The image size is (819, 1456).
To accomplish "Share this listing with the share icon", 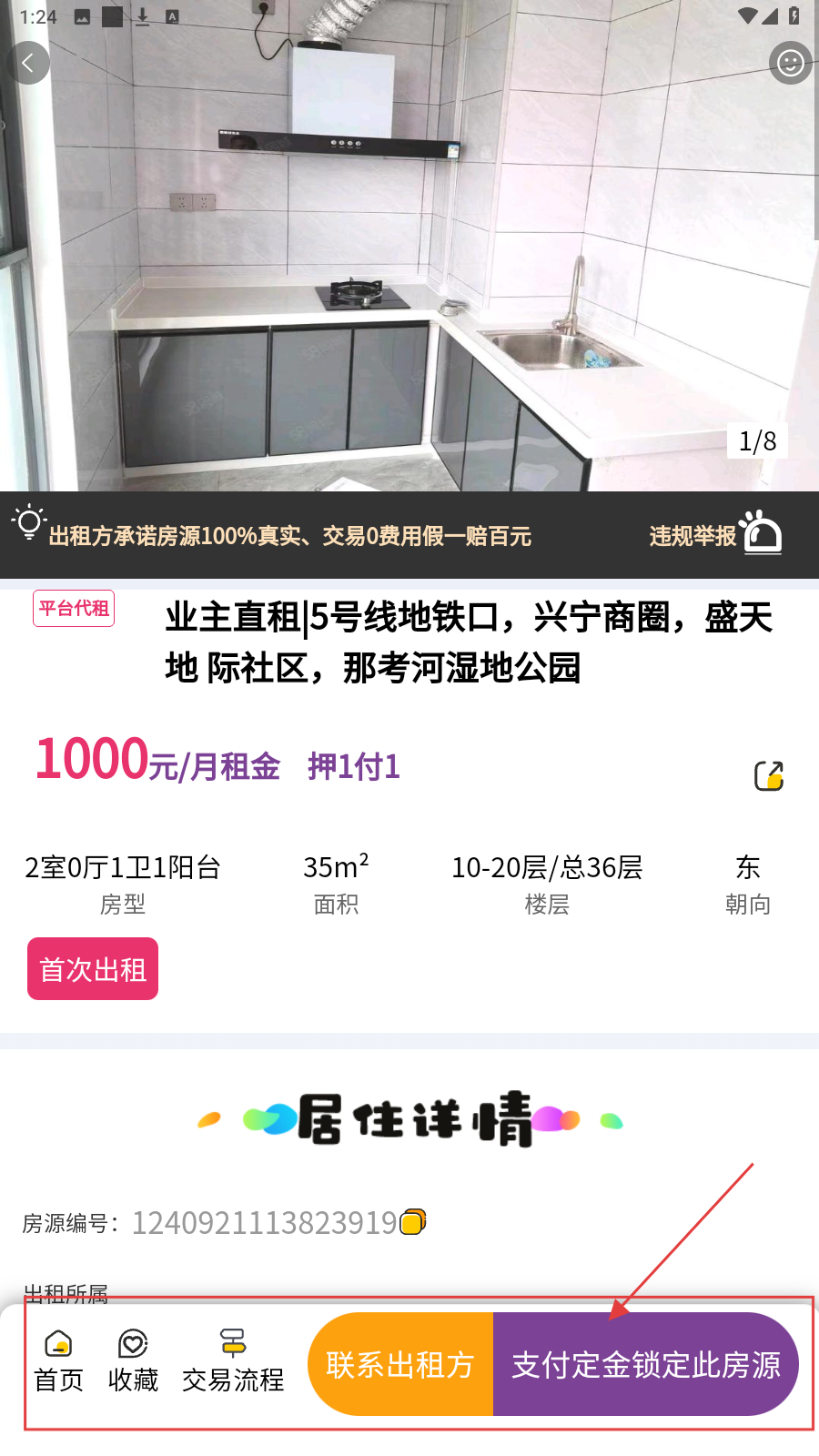I will (769, 775).
